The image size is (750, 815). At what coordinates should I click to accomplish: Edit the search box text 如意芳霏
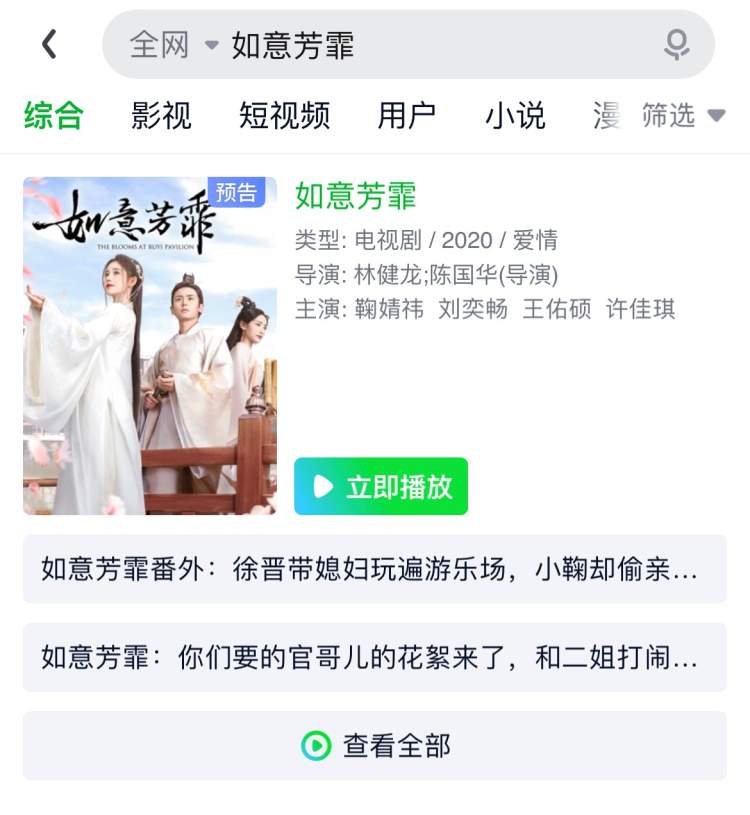[420, 45]
